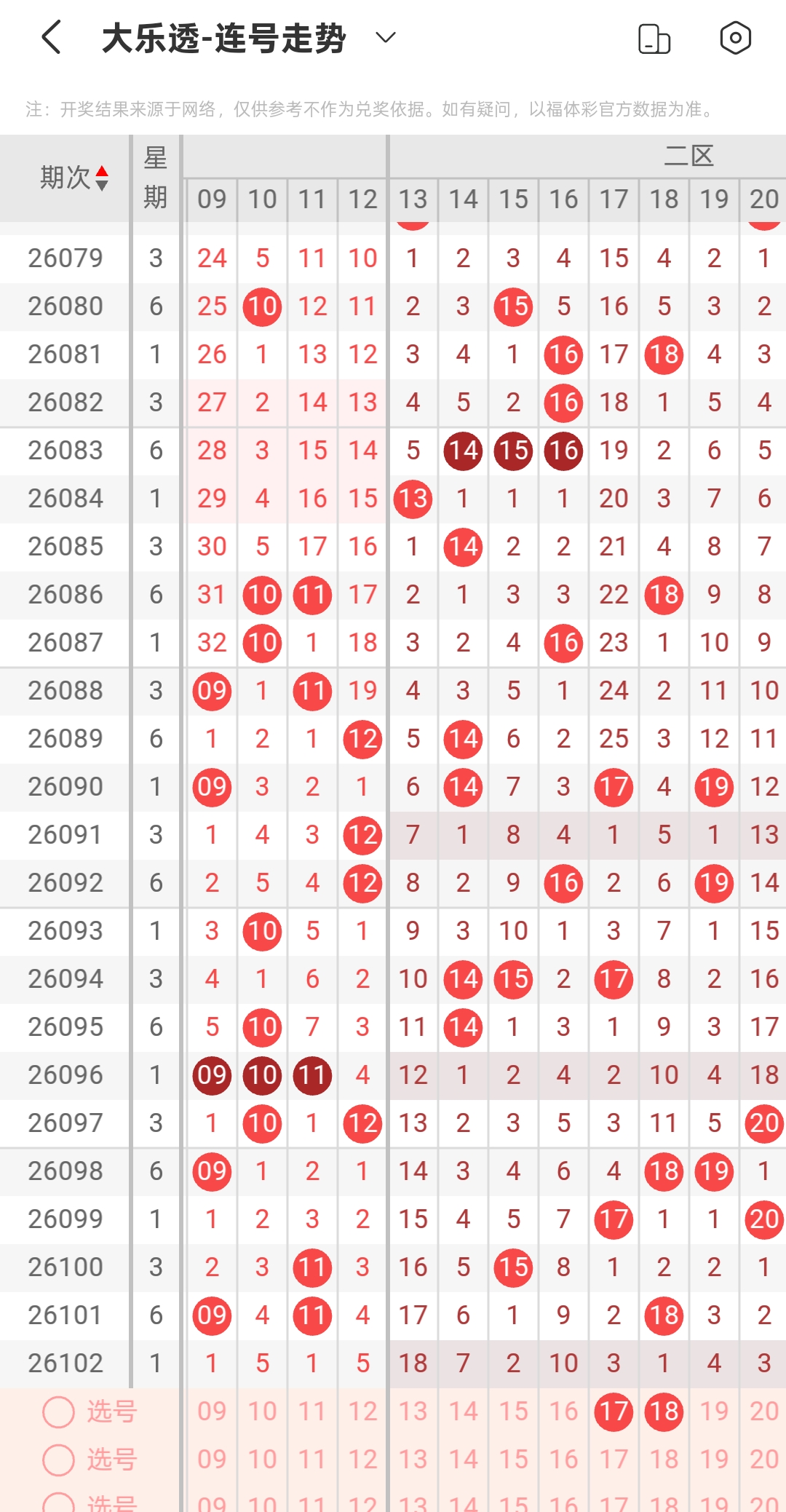Sort issues via the 期次 header
Screen dimensions: 786x1512
pos(74,178)
